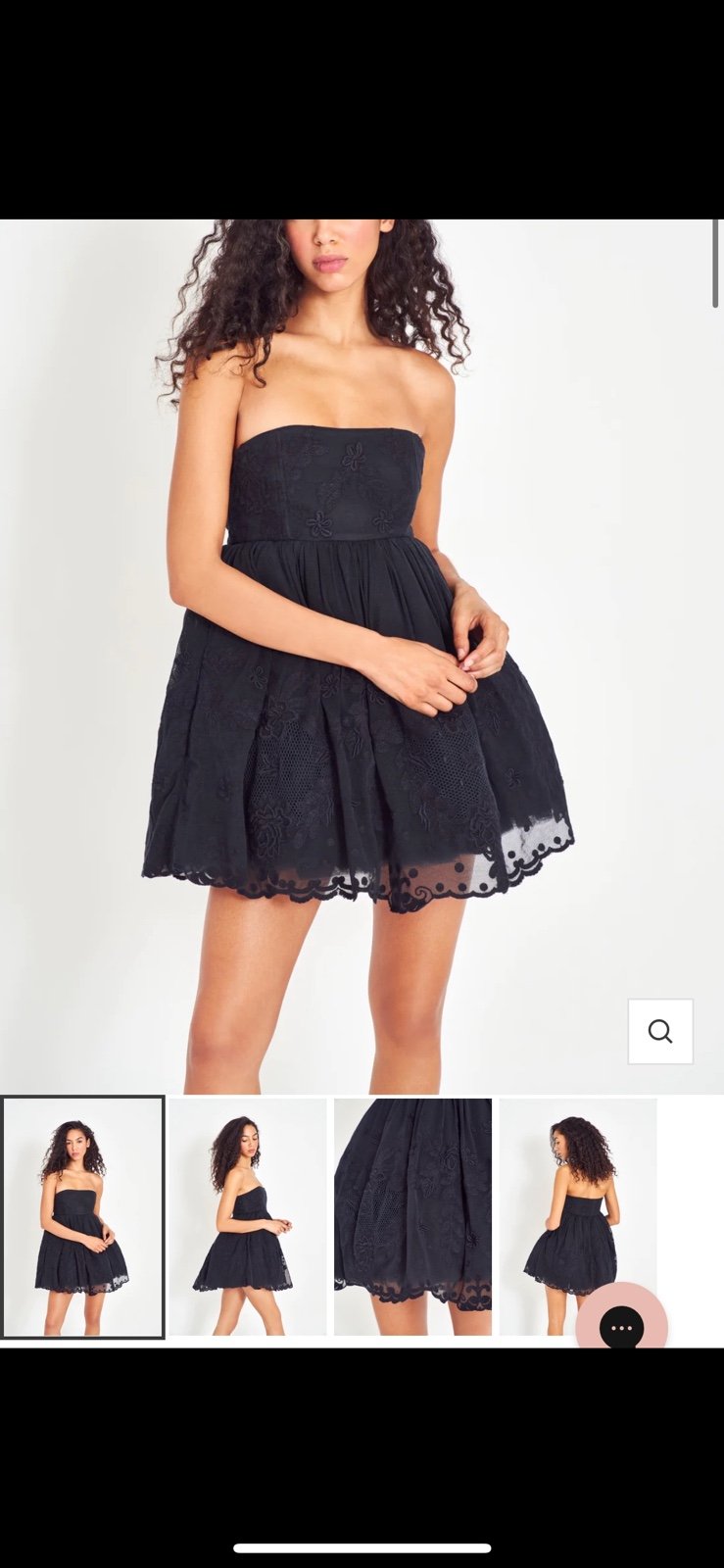
Task: Open the chat bubble button
Action: (x=621, y=1328)
